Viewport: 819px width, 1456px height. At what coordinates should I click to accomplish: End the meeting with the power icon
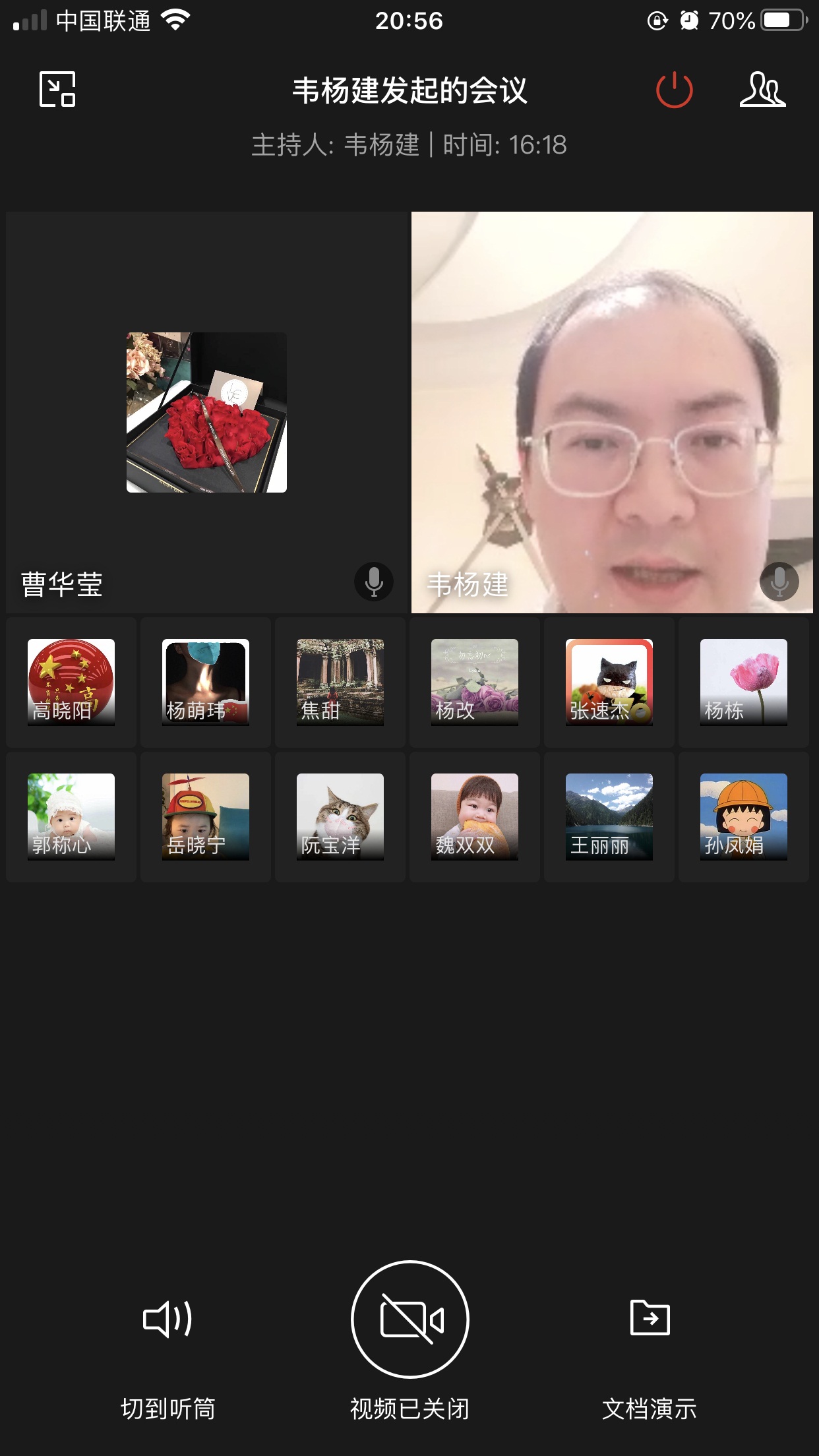[x=674, y=90]
